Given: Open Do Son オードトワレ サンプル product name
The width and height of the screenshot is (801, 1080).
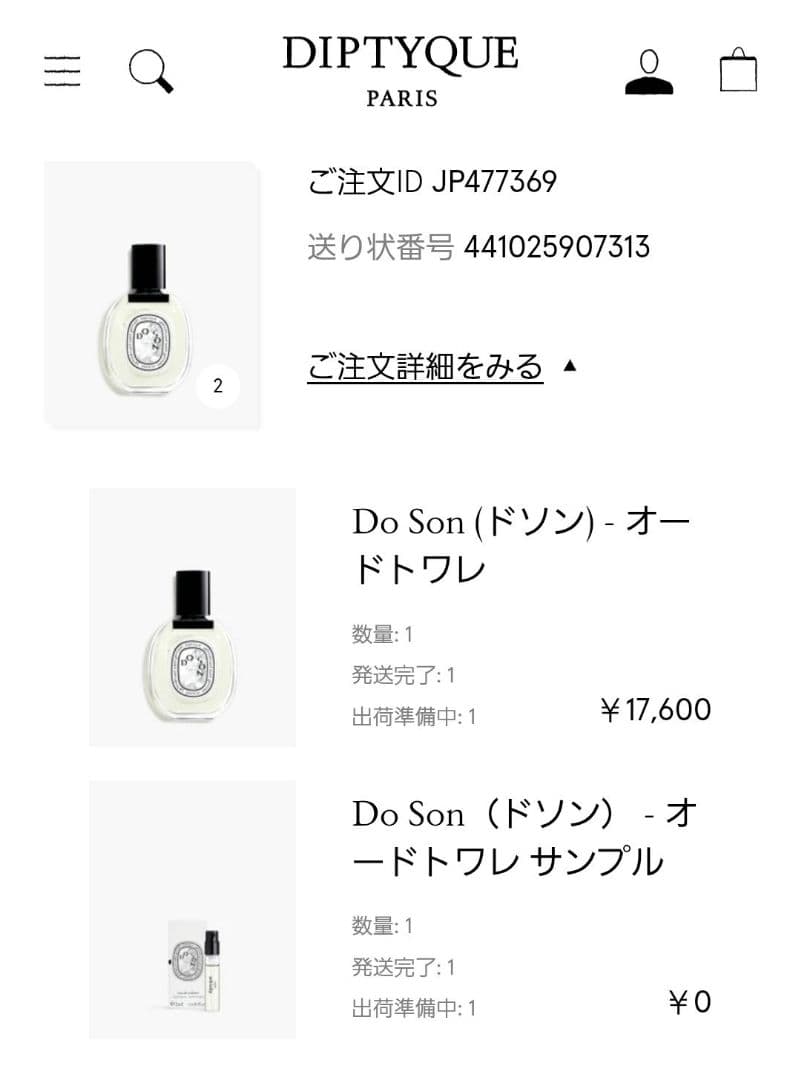Looking at the screenshot, I should [x=520, y=835].
